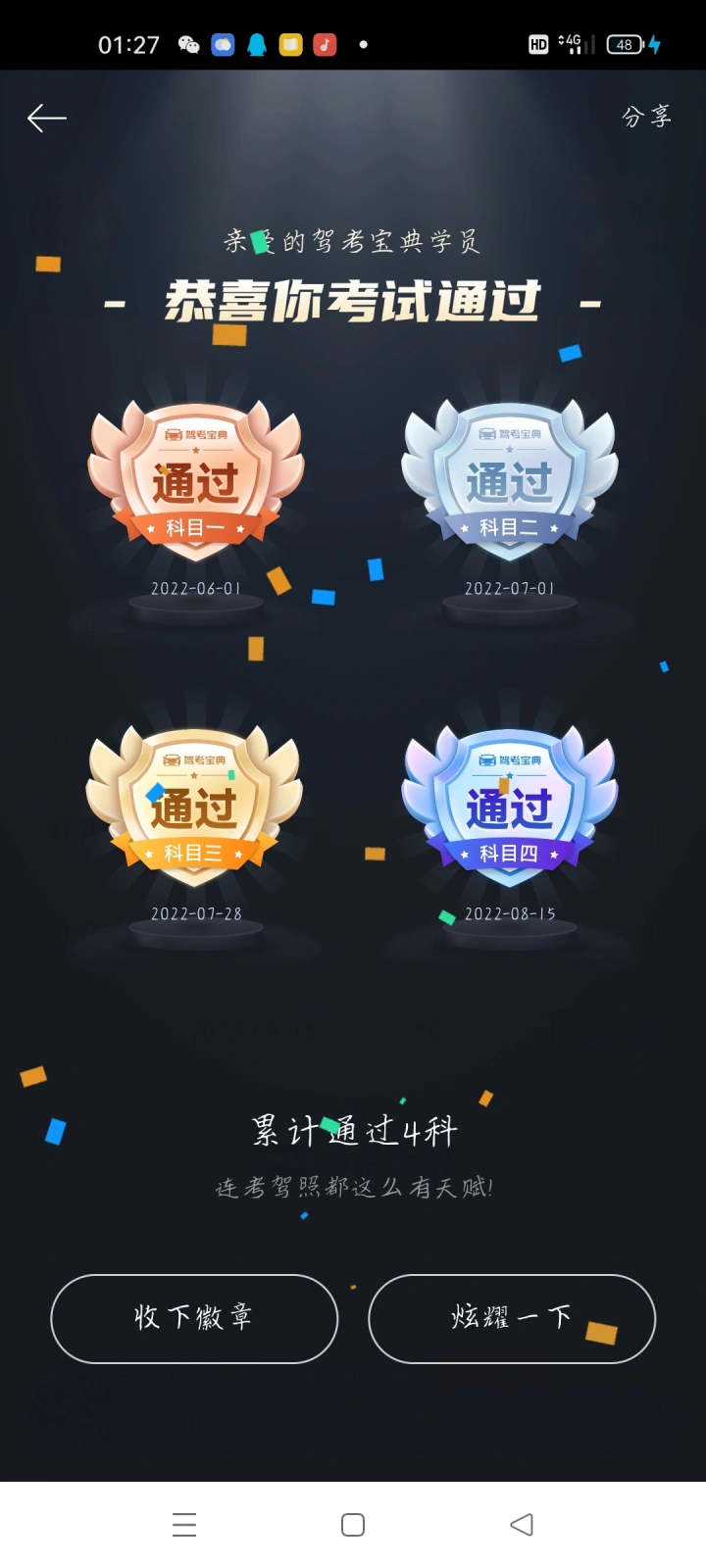The image size is (706, 1568).
Task: Tap 分享 to share this page
Action: [x=646, y=117]
